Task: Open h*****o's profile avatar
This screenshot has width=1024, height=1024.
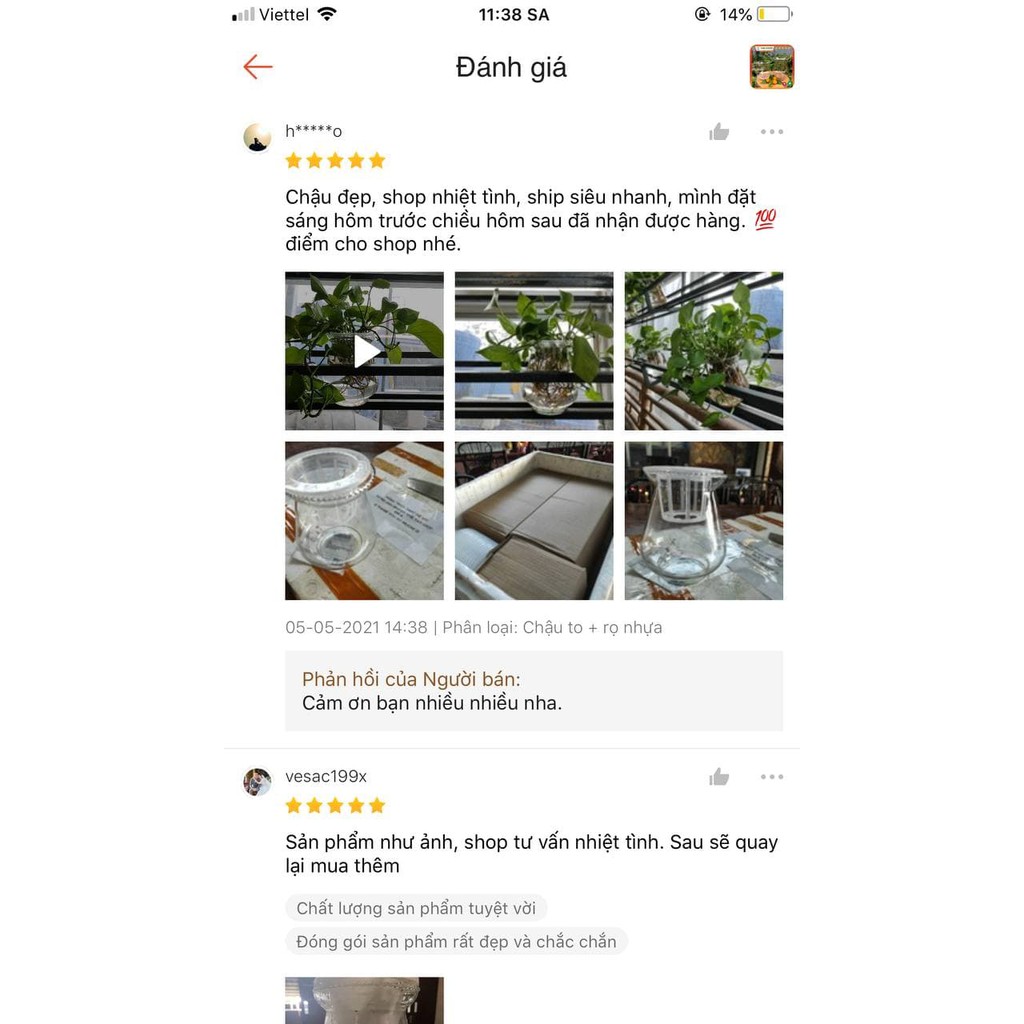Action: (x=257, y=137)
